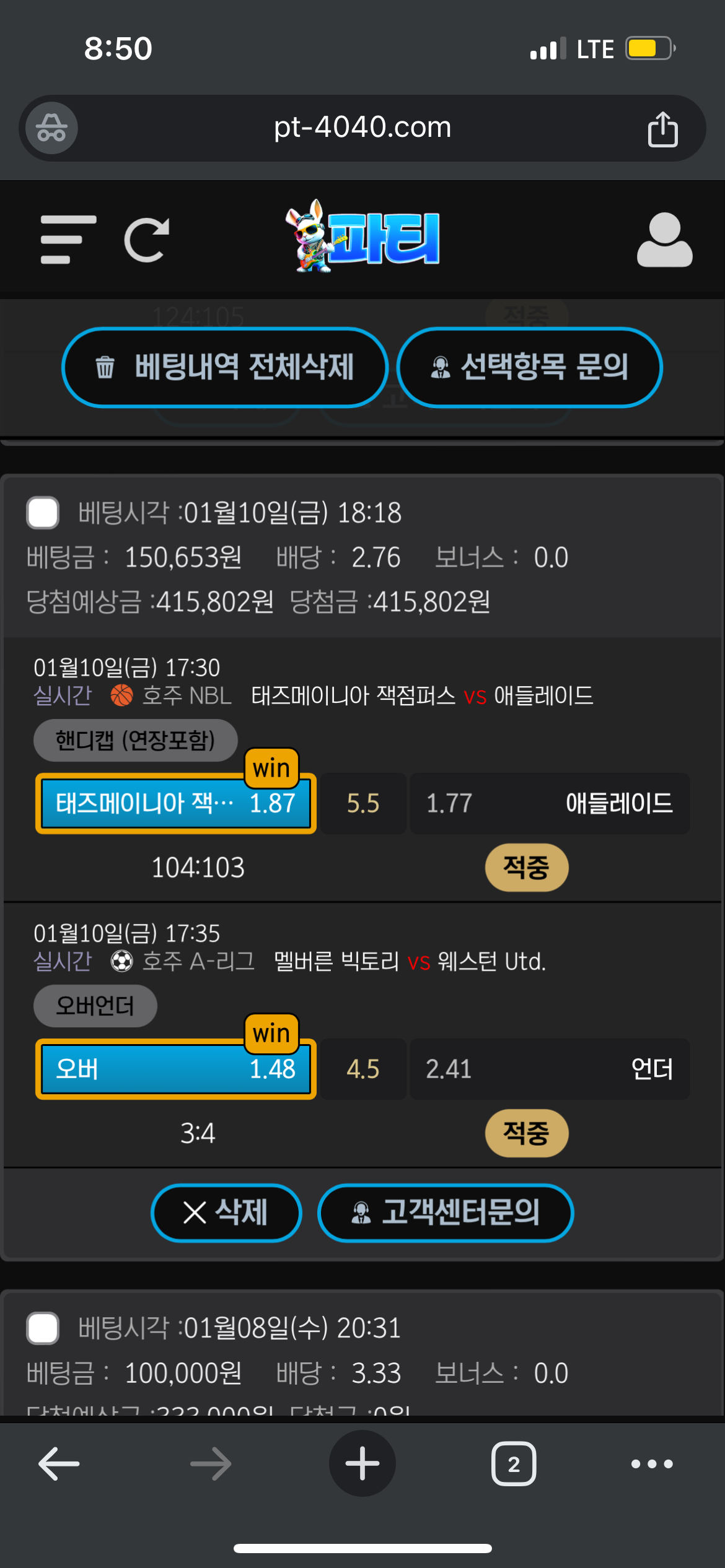The width and height of the screenshot is (725, 1568).
Task: Tap the pt-4040.com address bar
Action: point(362,128)
